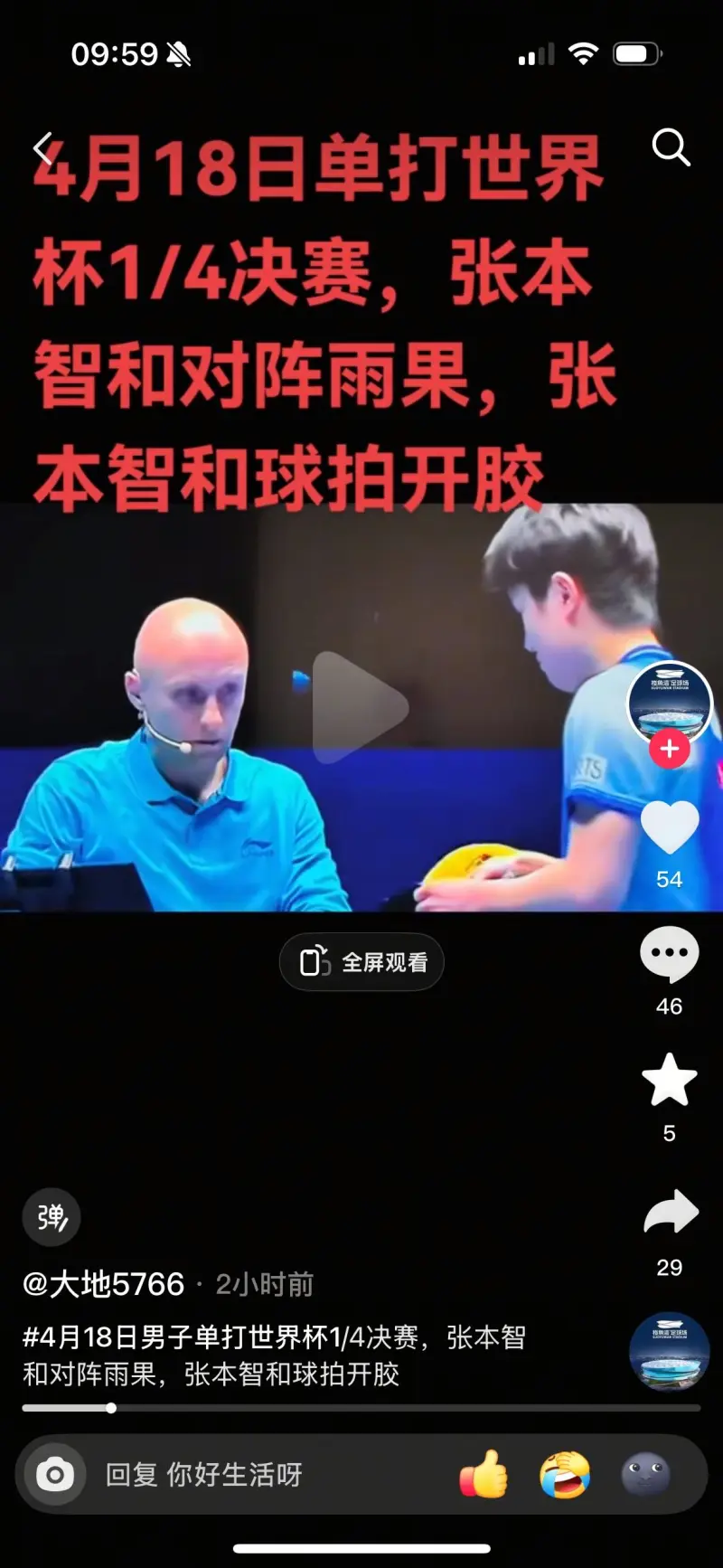The image size is (723, 1568).
Task: Follow the uploader with the red plus
Action: click(669, 749)
